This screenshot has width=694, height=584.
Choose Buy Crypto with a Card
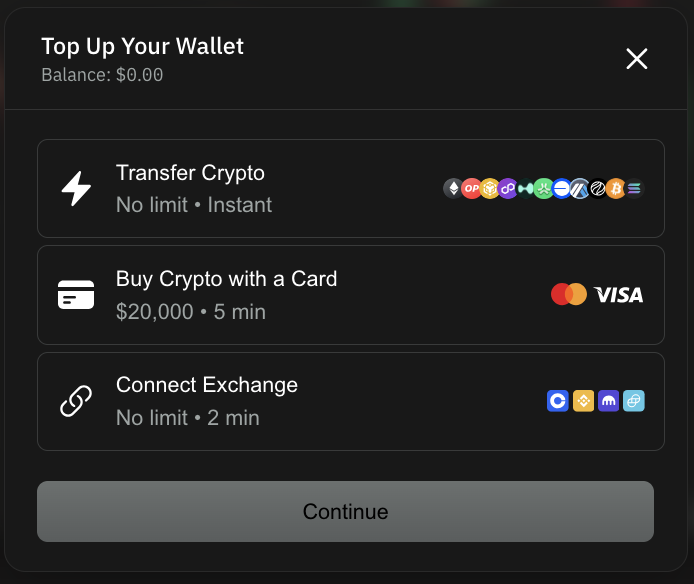click(x=350, y=295)
